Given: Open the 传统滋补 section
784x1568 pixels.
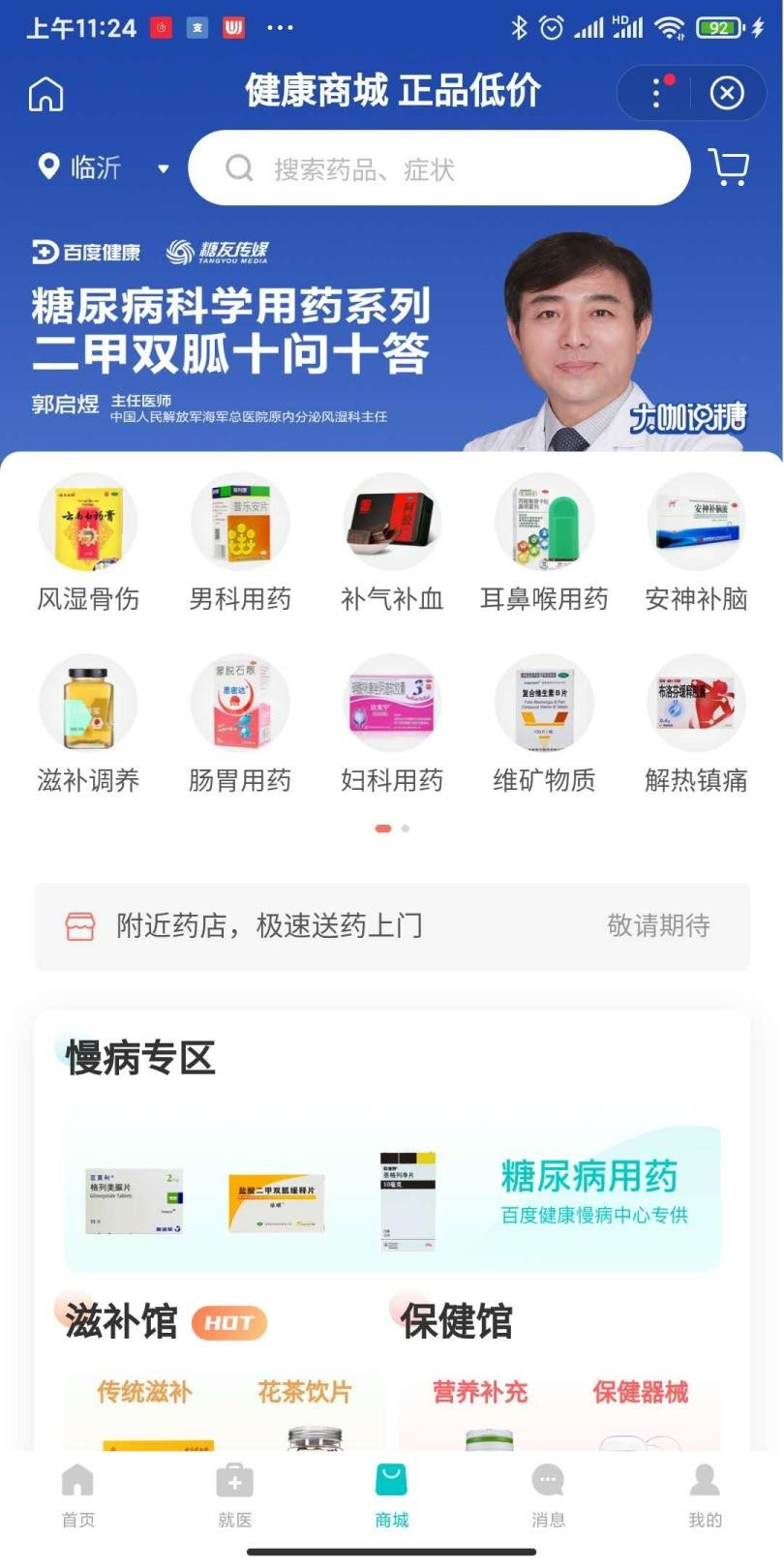Looking at the screenshot, I should [144, 1393].
